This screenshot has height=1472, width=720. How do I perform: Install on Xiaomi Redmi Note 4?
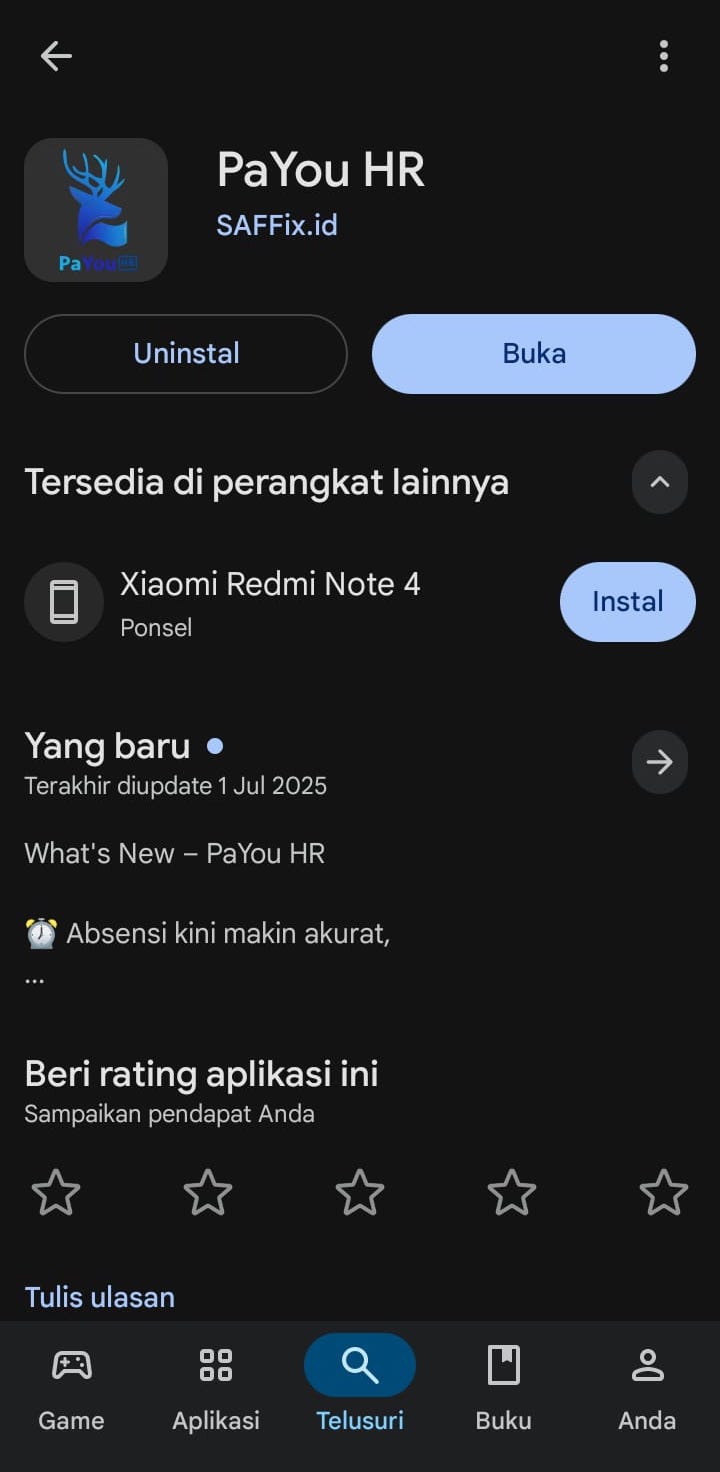(x=627, y=602)
